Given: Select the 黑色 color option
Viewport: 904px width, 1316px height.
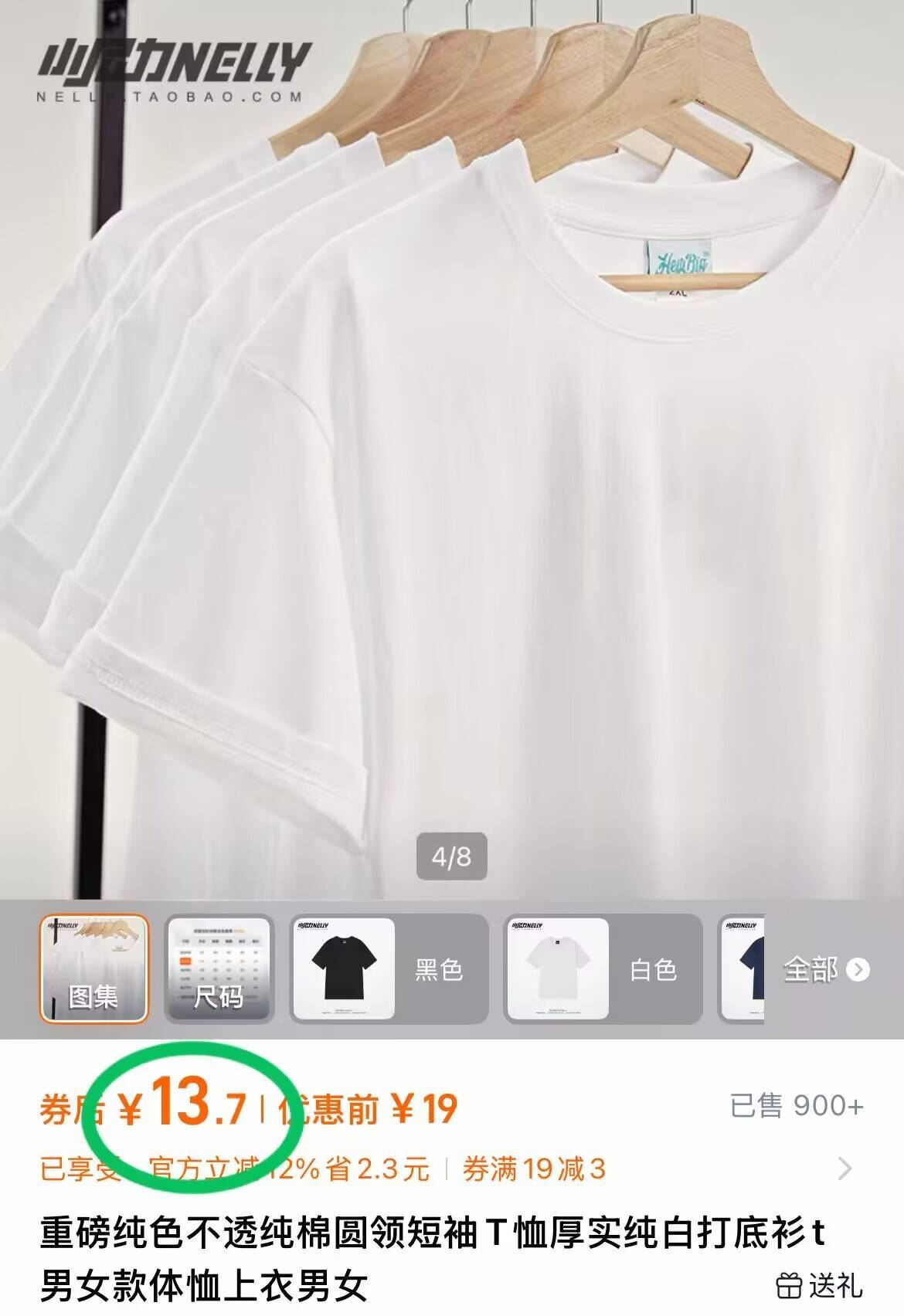Looking at the screenshot, I should coord(389,968).
